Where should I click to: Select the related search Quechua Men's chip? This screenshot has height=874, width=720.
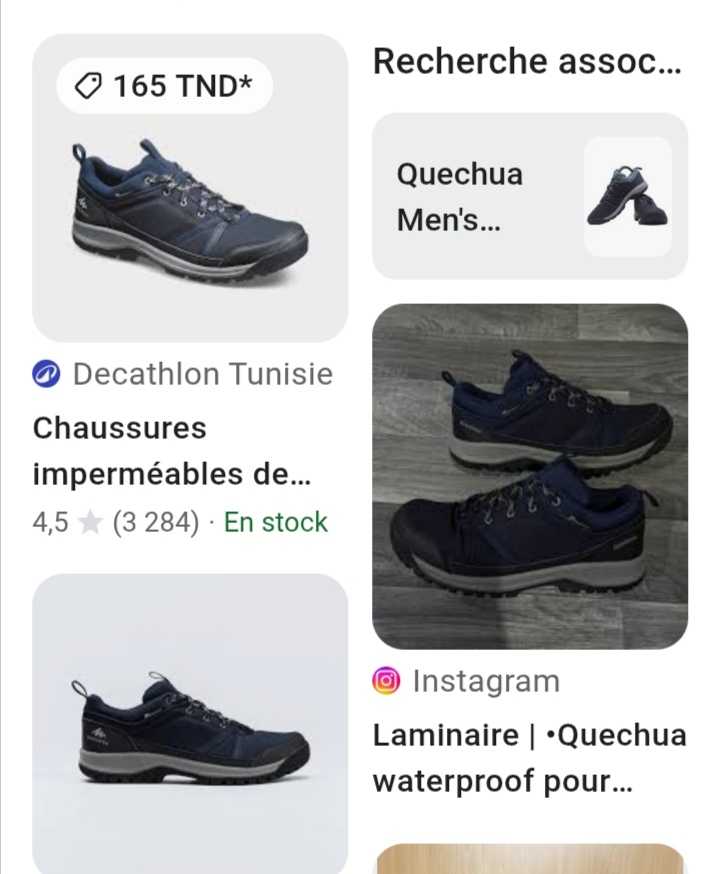(529, 196)
